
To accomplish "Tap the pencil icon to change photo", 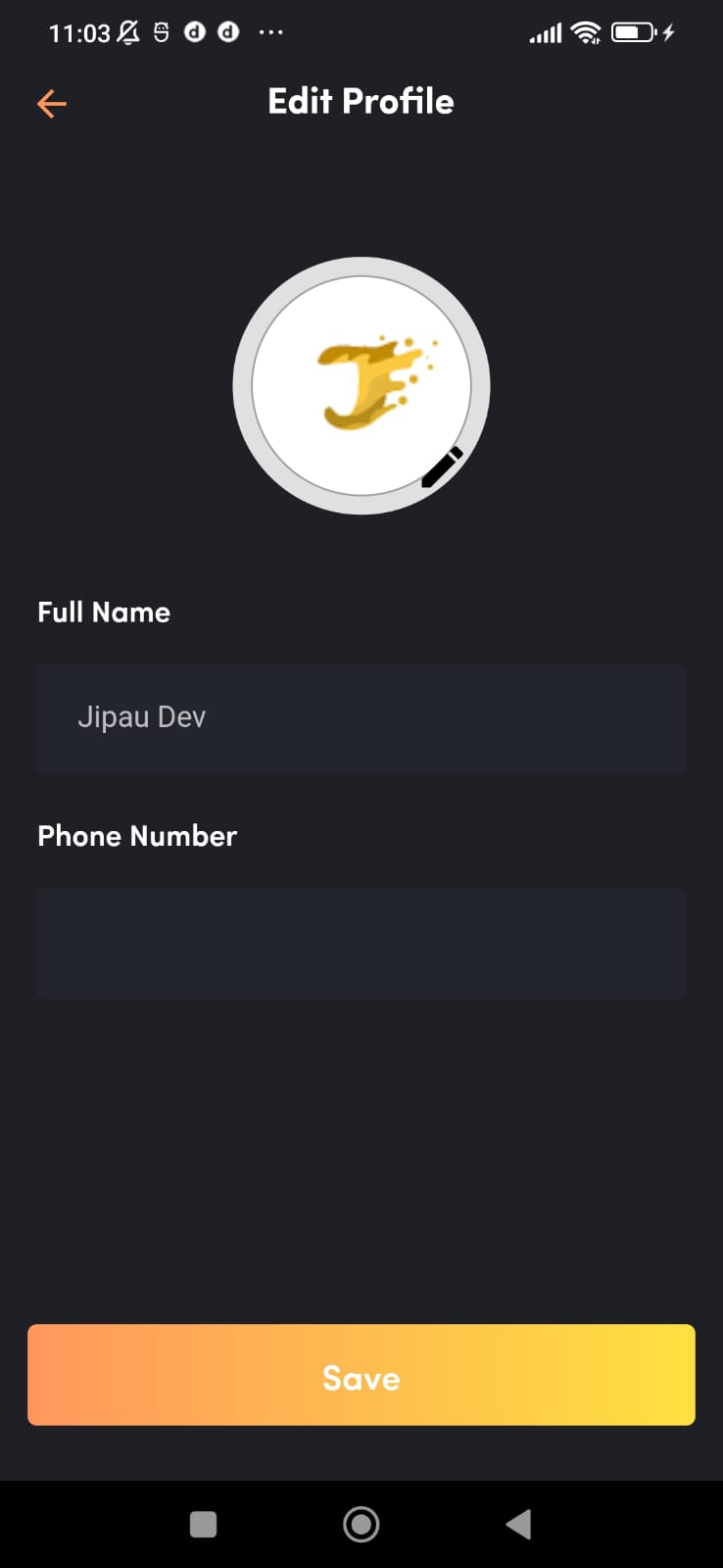I will click(x=442, y=467).
